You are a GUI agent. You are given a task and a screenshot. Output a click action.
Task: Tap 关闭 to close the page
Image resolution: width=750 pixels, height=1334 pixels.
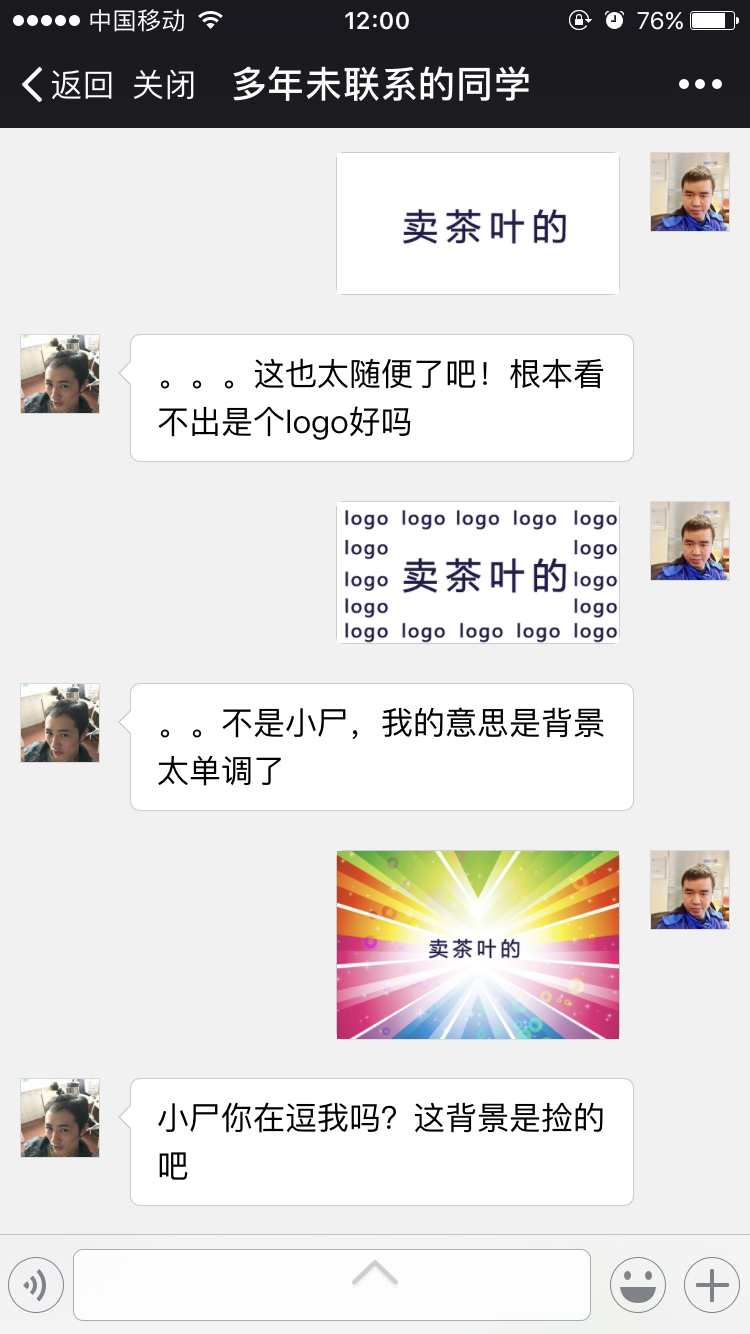(x=163, y=85)
